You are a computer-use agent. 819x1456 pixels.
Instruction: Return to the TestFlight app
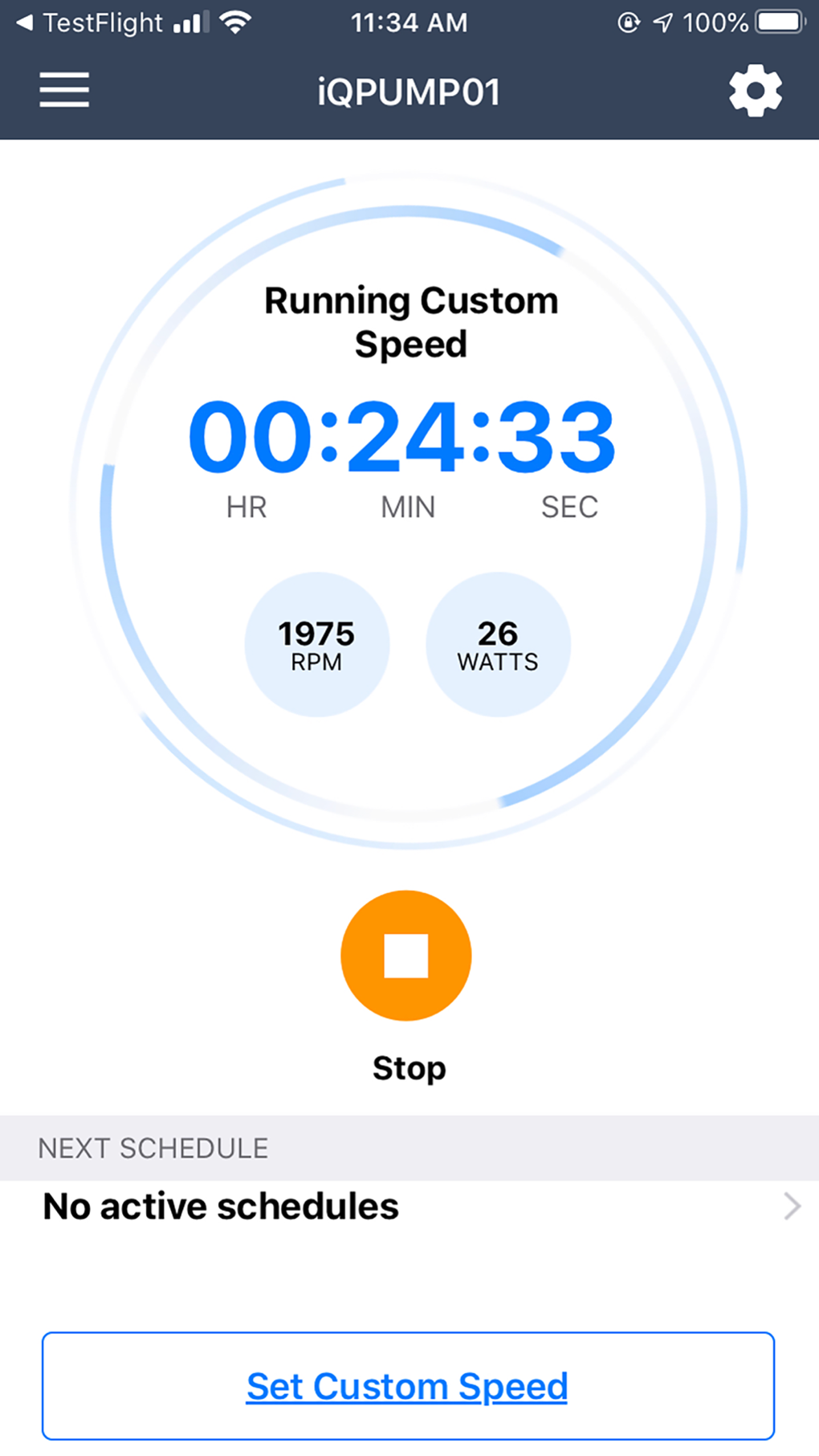(88, 22)
